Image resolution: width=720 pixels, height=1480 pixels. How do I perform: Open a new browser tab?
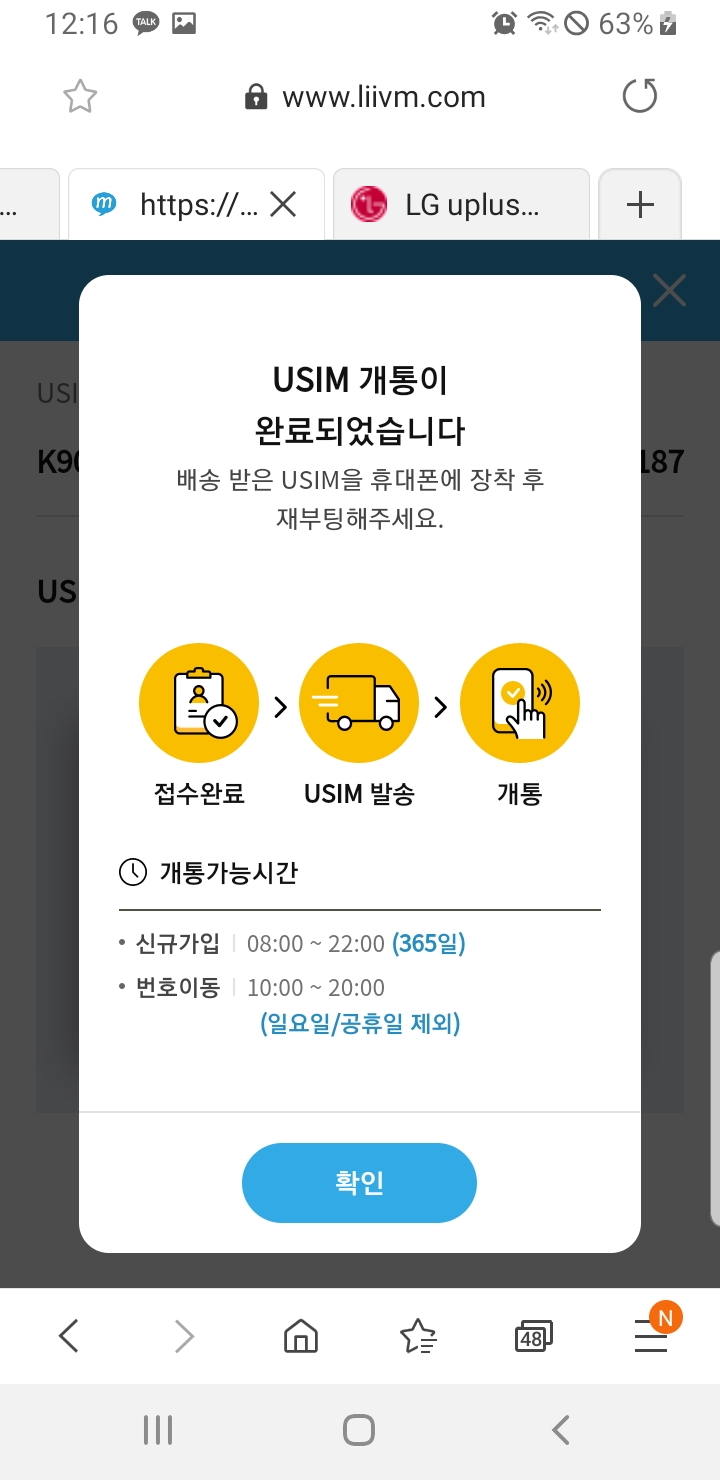639,205
